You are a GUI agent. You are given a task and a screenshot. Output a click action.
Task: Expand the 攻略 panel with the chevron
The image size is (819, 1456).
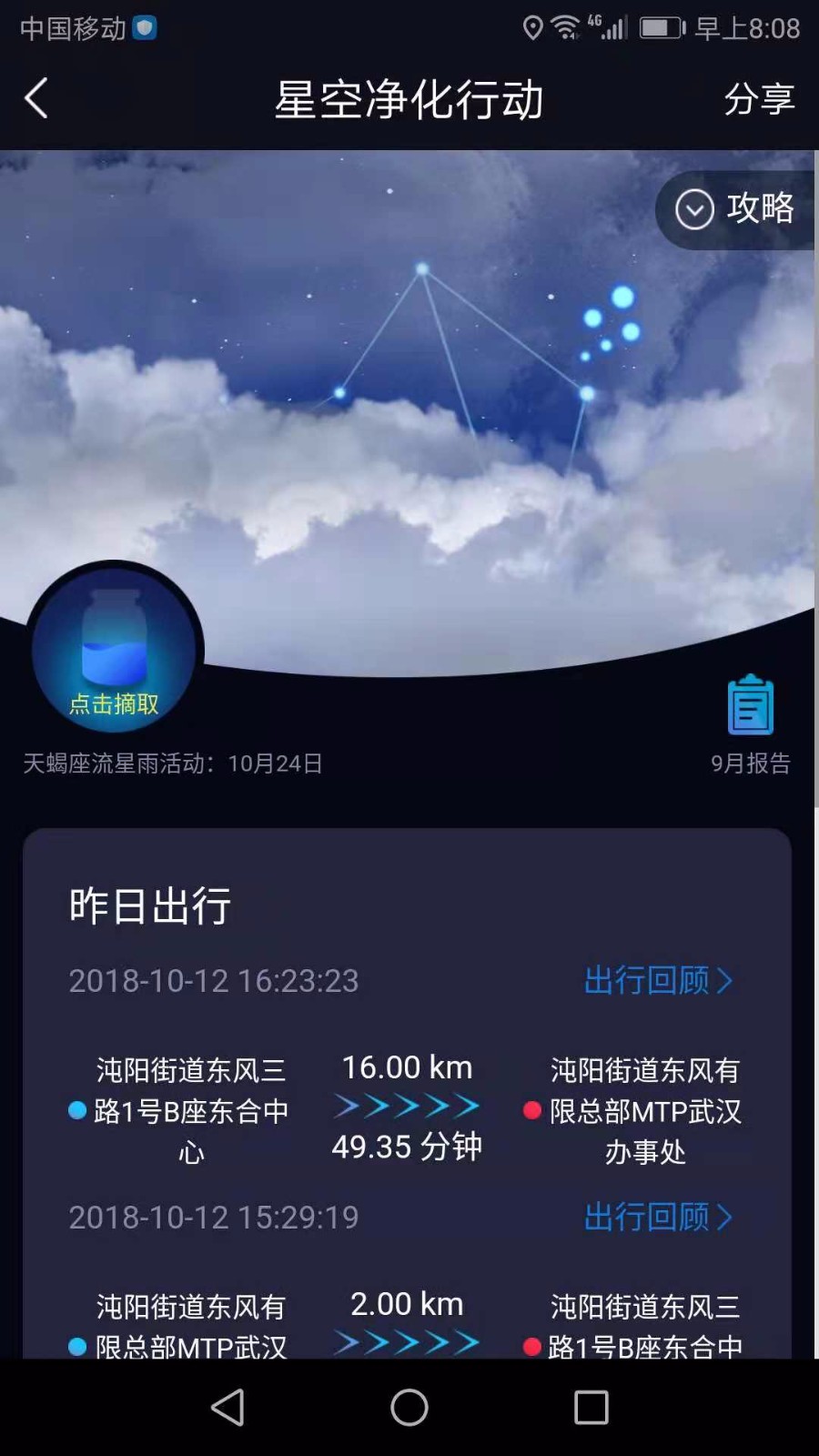(694, 209)
